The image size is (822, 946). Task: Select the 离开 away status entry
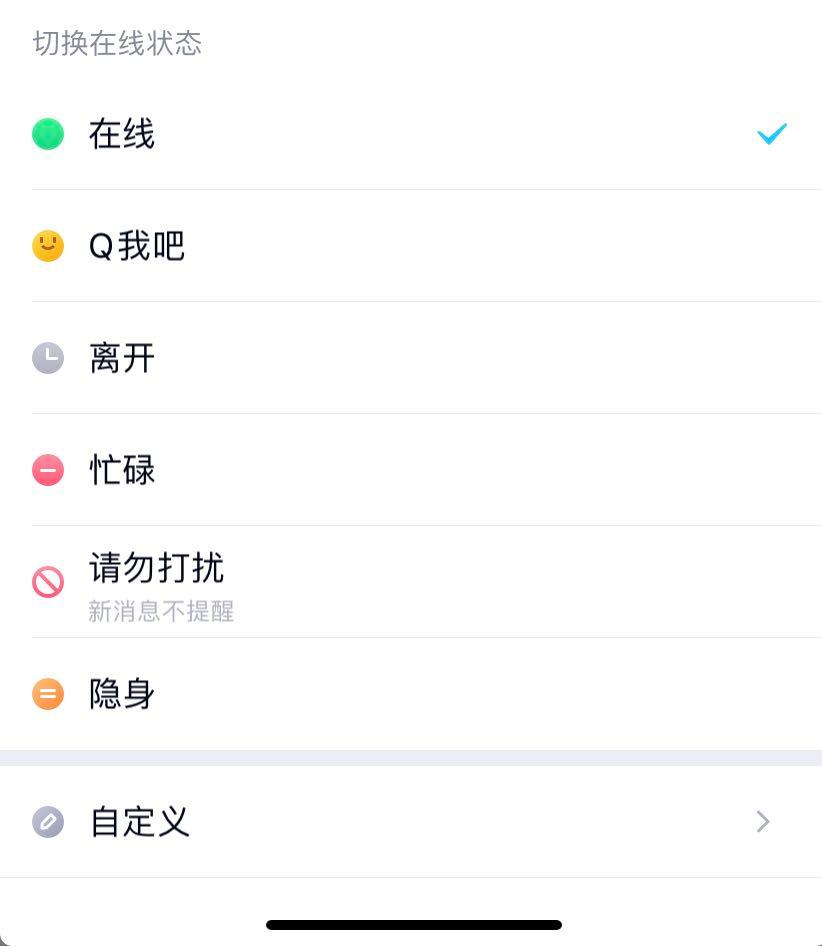pos(122,358)
